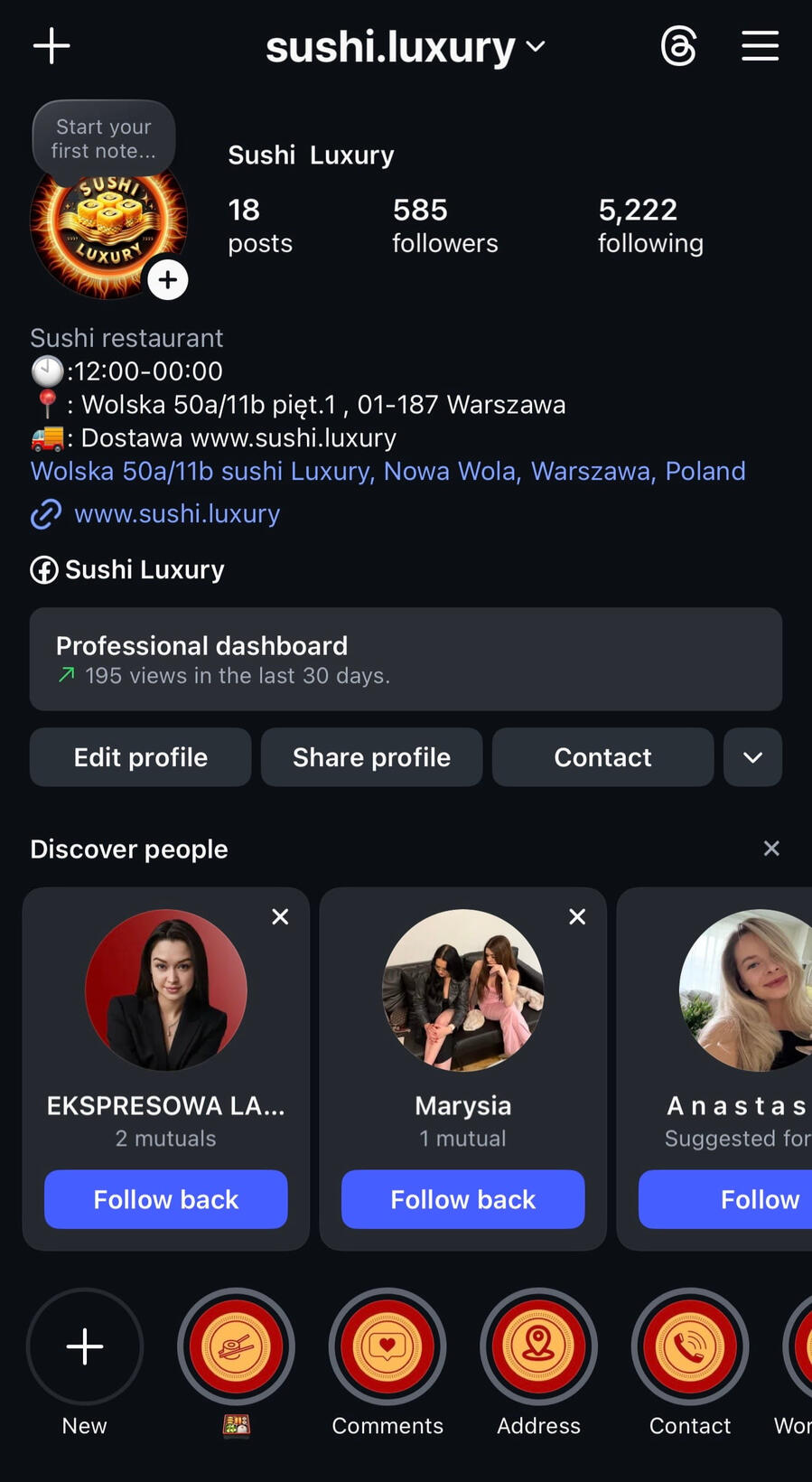This screenshot has width=812, height=1482.
Task: Open the Professional dashboard
Action: tap(406, 659)
